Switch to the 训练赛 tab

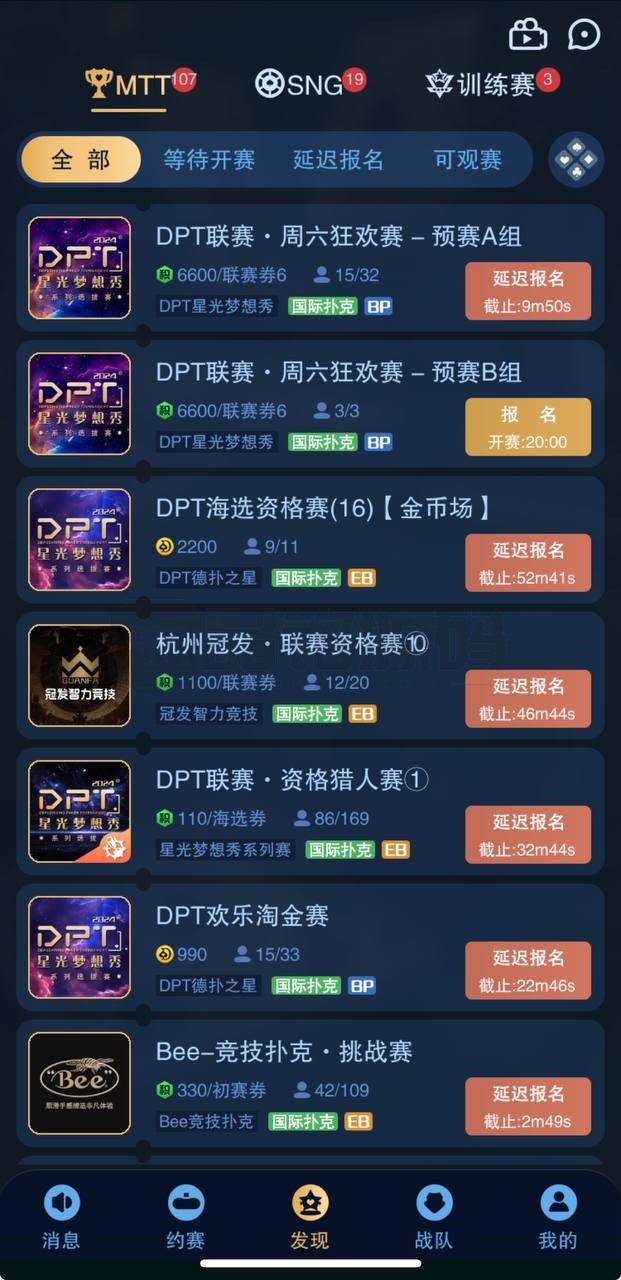[493, 84]
